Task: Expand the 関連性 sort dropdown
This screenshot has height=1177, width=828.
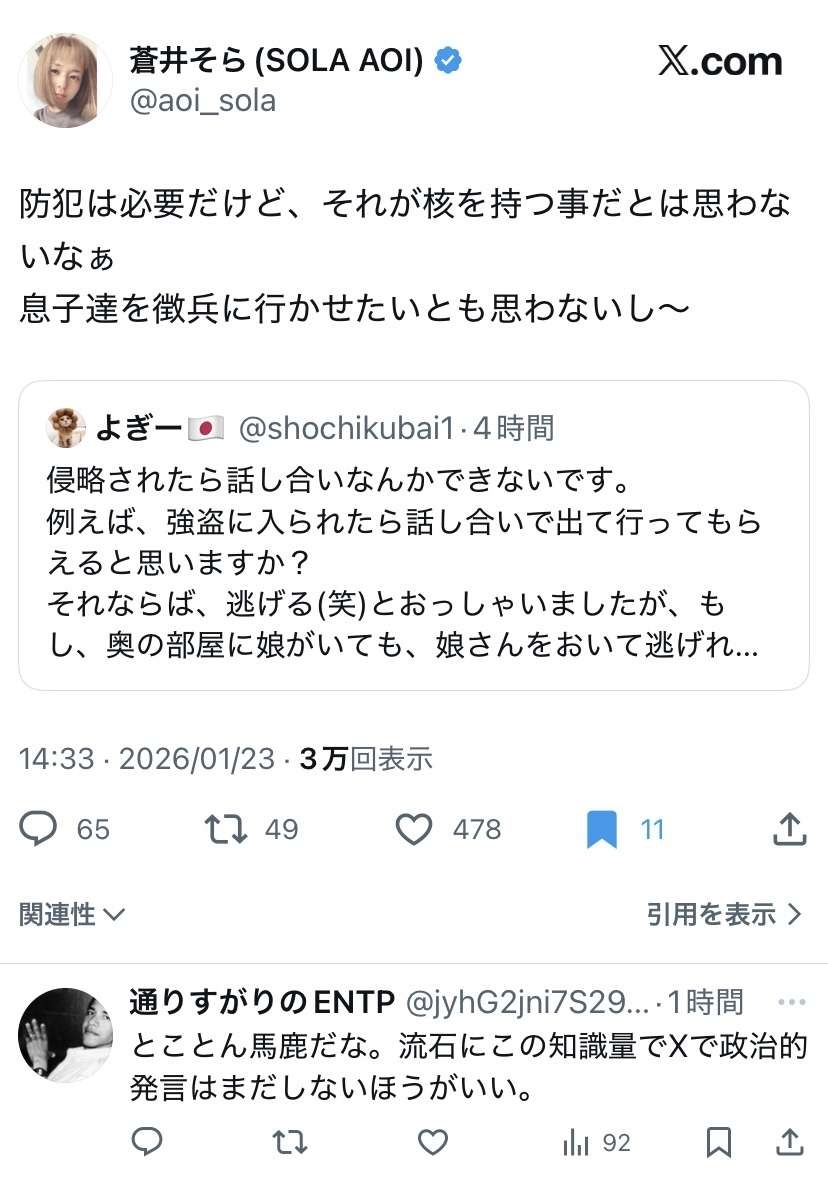Action: (x=72, y=913)
